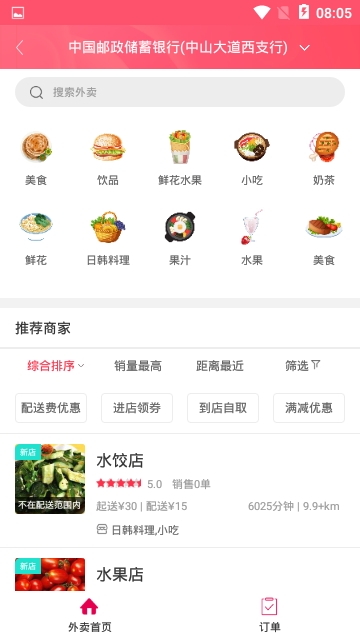360x640 pixels.
Task: Browse the 日韩料理 category
Action: (108, 238)
